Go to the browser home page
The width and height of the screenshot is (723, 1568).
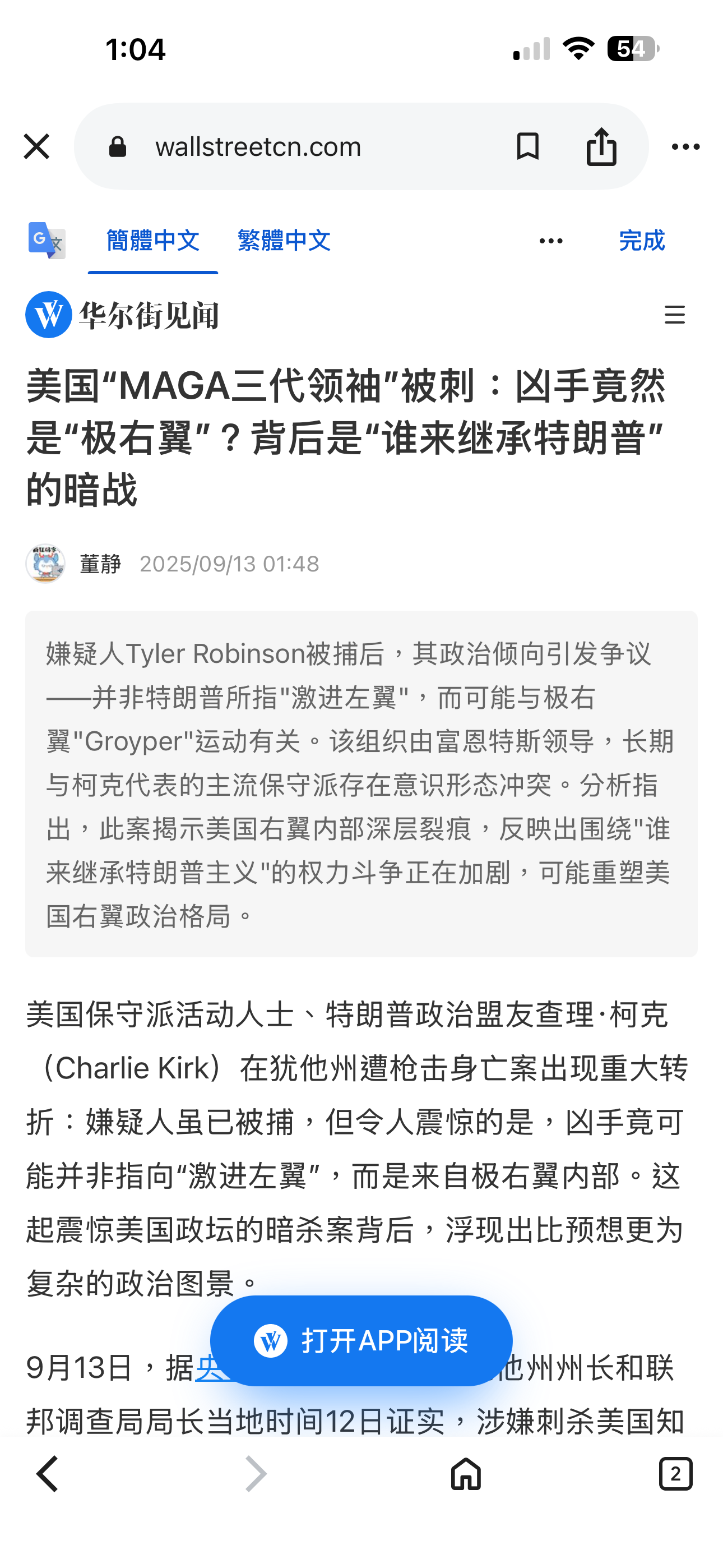point(466,1474)
